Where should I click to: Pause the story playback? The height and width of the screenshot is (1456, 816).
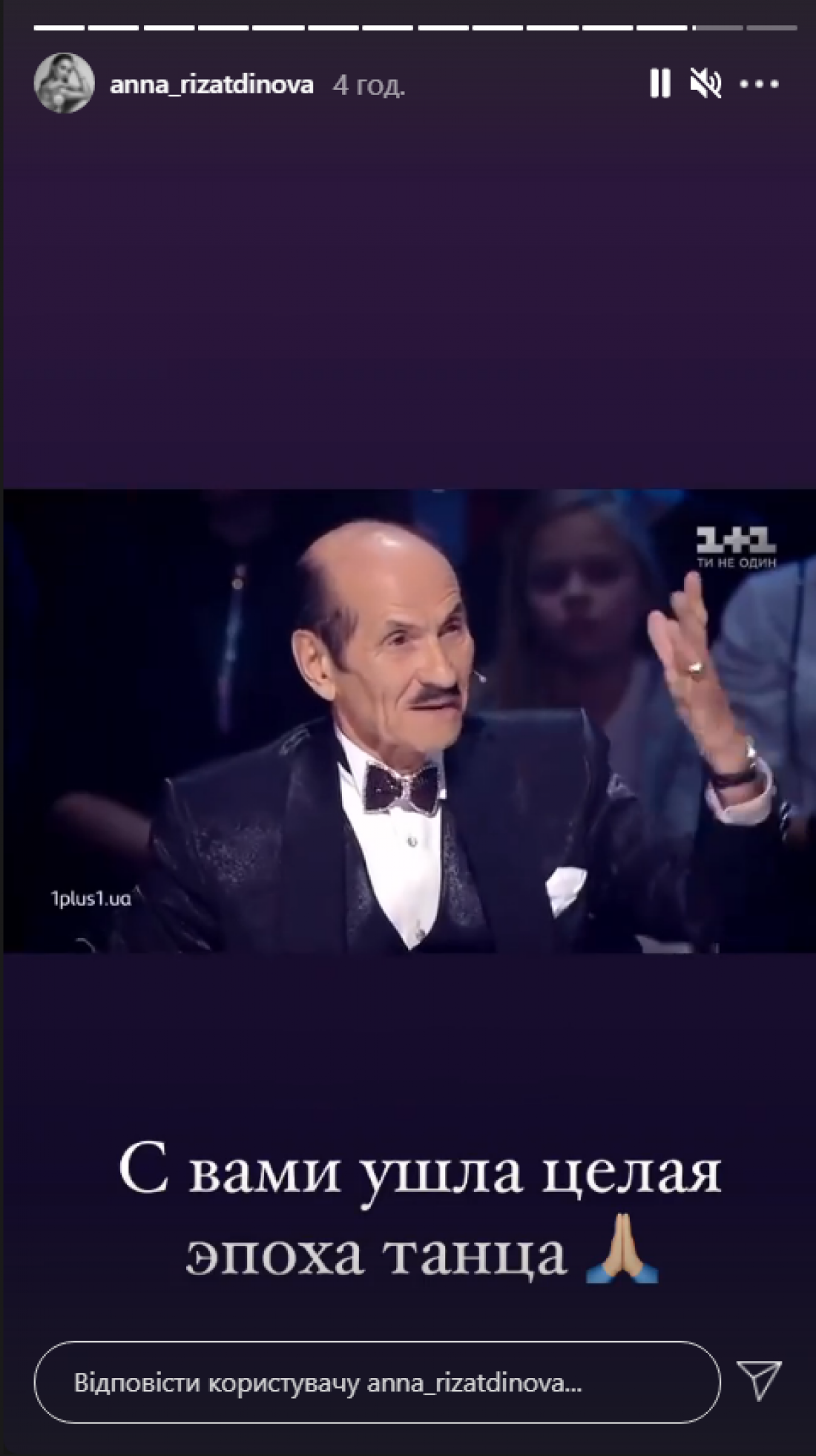click(659, 85)
